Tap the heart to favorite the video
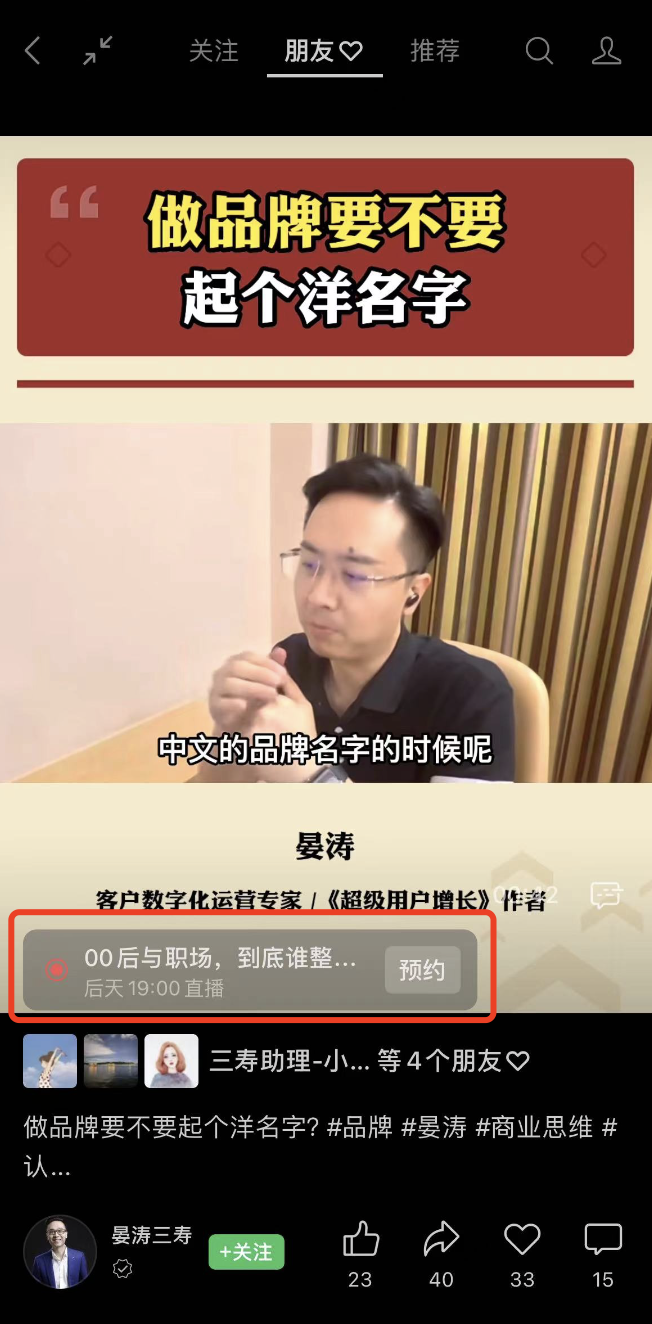 (522, 1242)
